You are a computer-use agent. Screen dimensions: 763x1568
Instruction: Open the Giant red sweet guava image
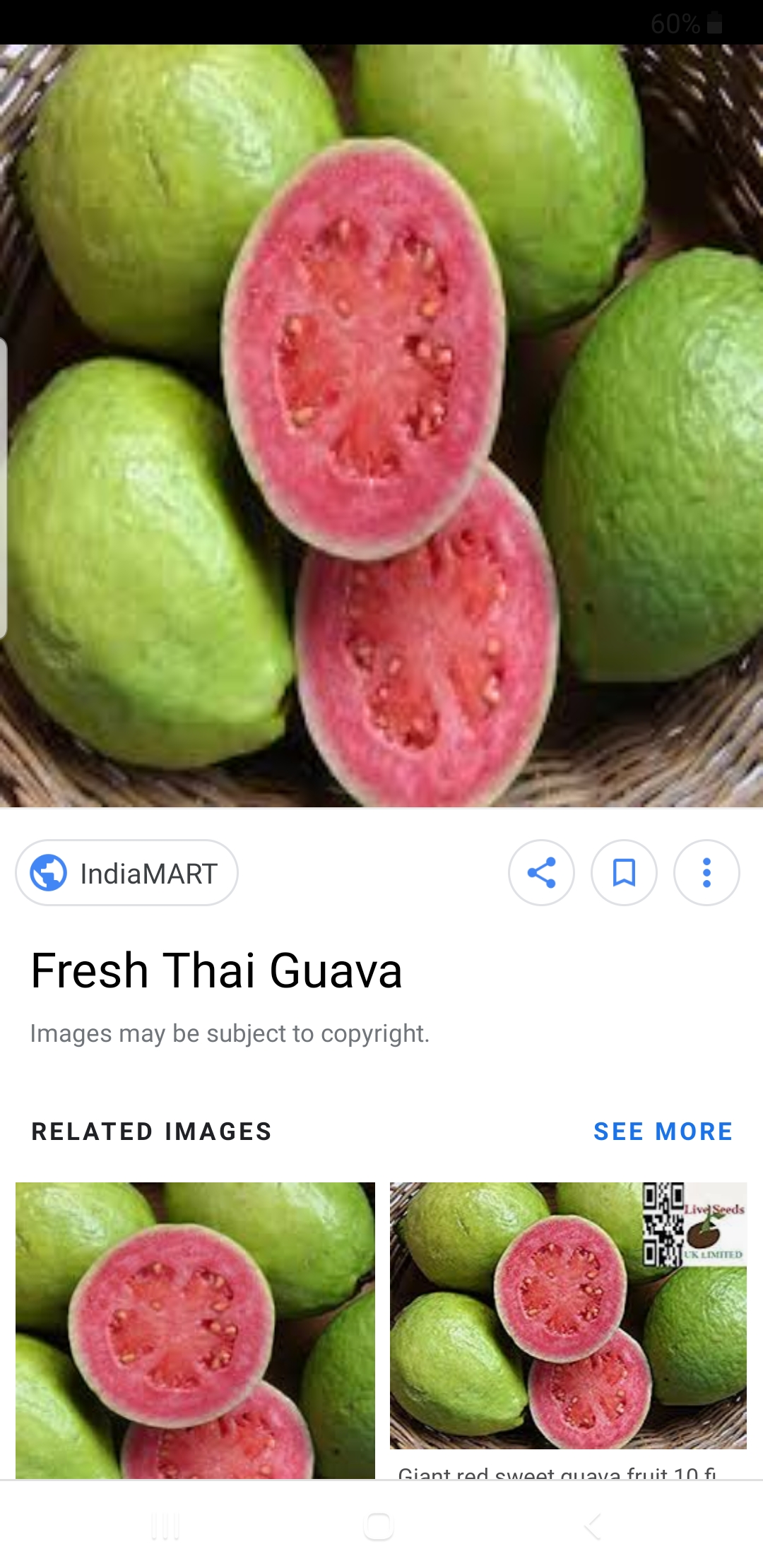point(568,1315)
